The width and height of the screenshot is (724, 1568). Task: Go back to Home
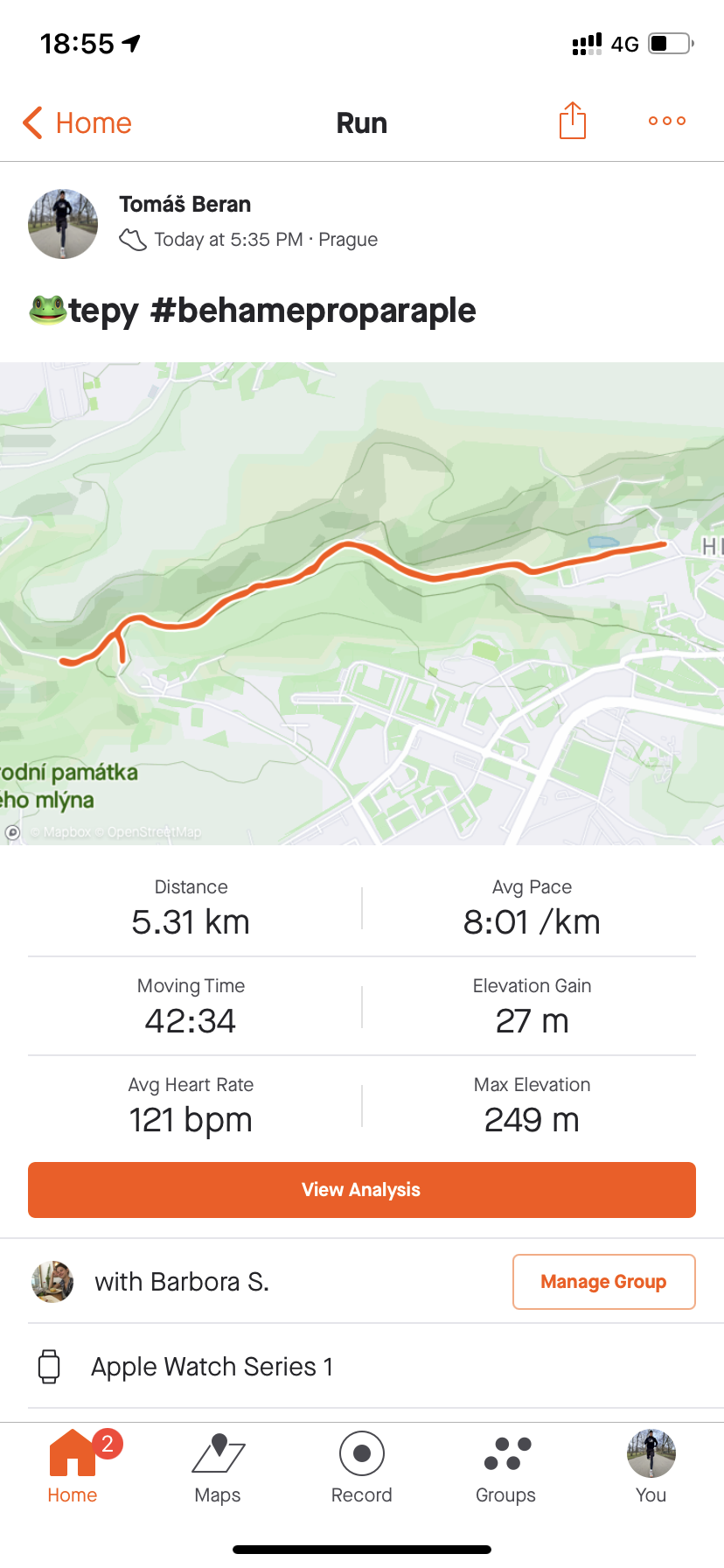(77, 123)
